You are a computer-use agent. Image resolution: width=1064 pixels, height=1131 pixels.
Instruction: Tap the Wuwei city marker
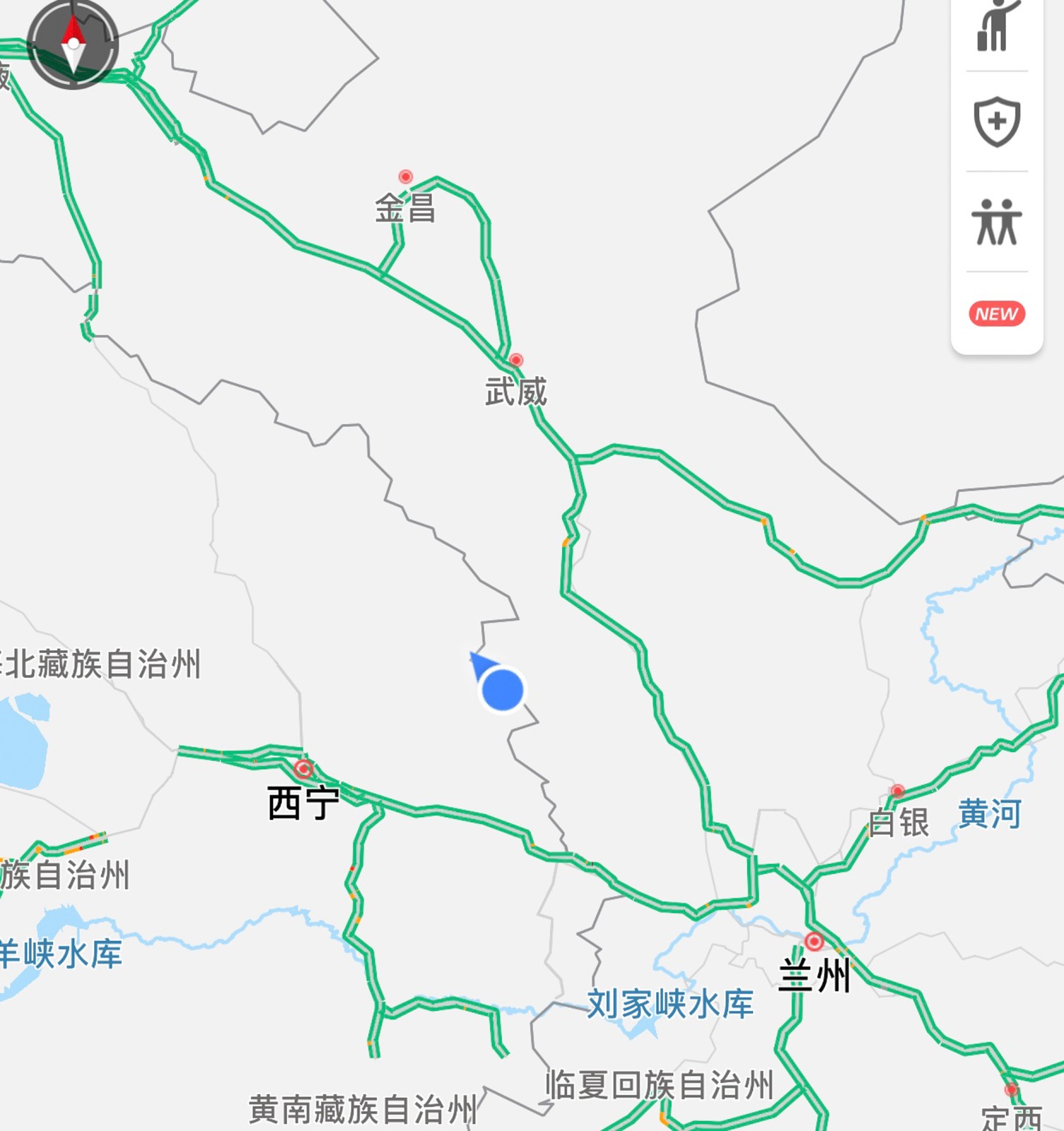(x=516, y=360)
